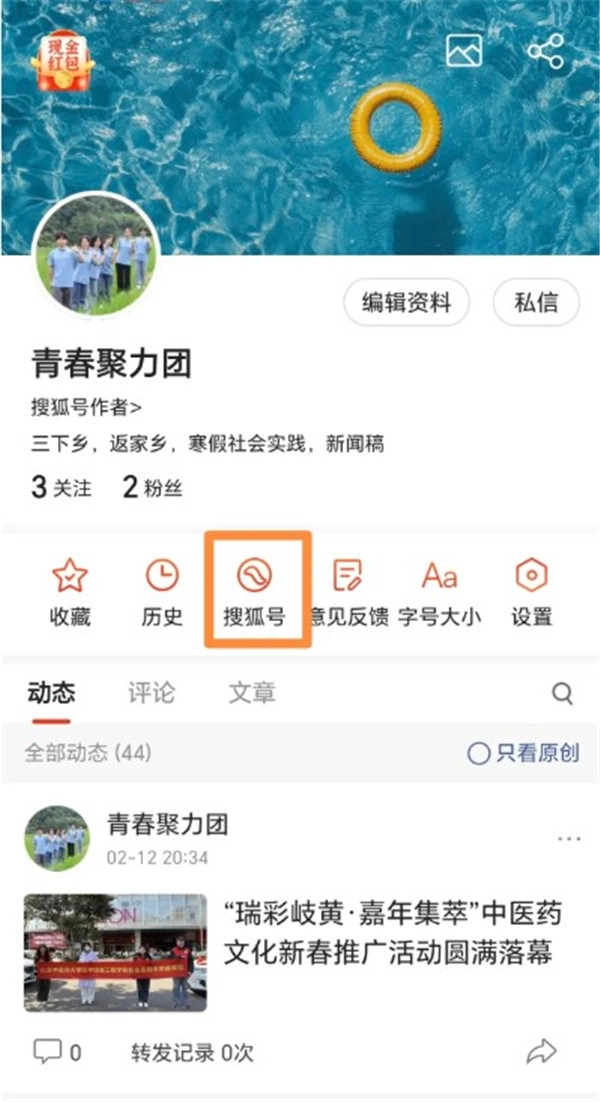Image resolution: width=600 pixels, height=1102 pixels.
Task: Open 意见反馈 feedback
Action: (348, 592)
